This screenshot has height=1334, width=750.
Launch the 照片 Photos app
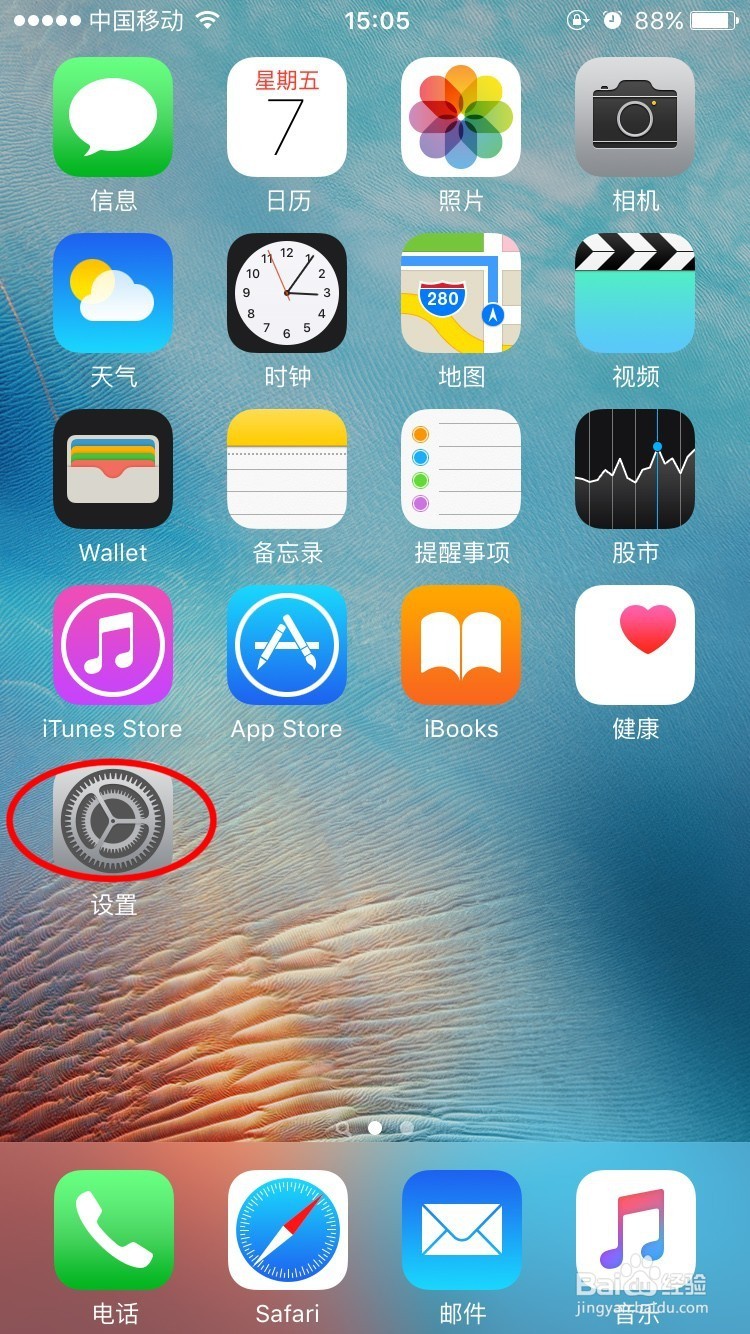click(x=461, y=117)
